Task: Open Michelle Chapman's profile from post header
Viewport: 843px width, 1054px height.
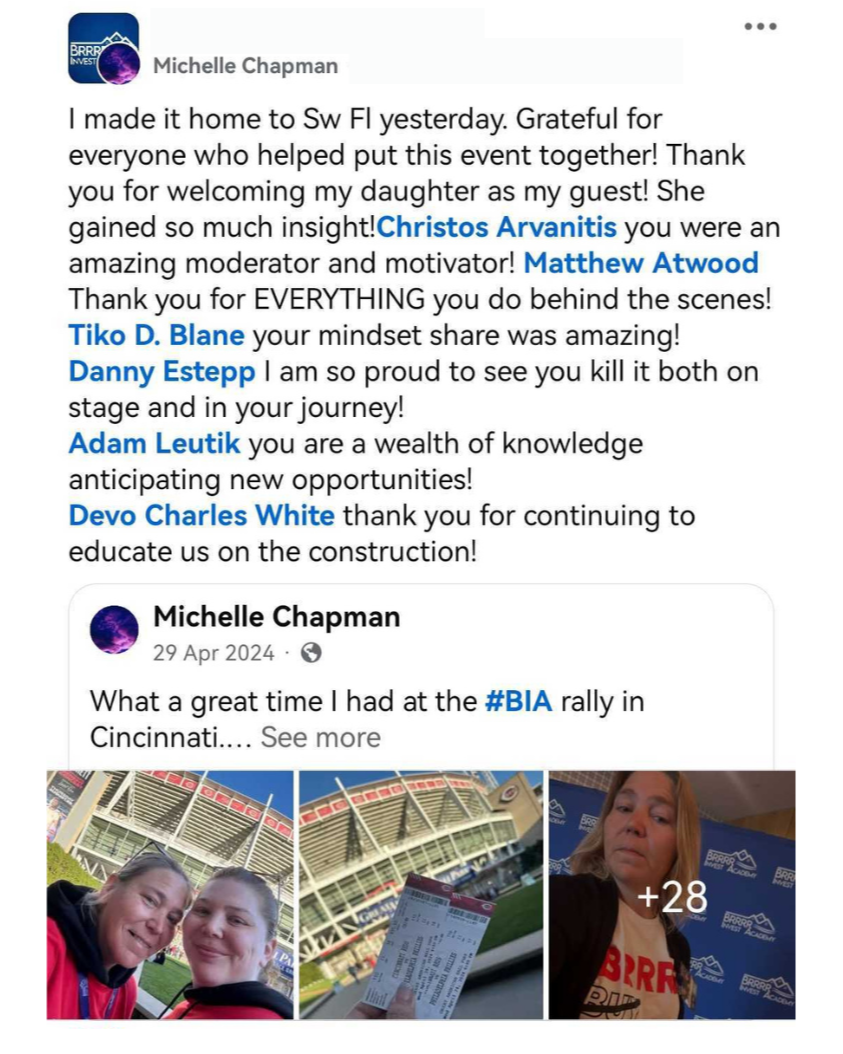Action: (x=245, y=66)
